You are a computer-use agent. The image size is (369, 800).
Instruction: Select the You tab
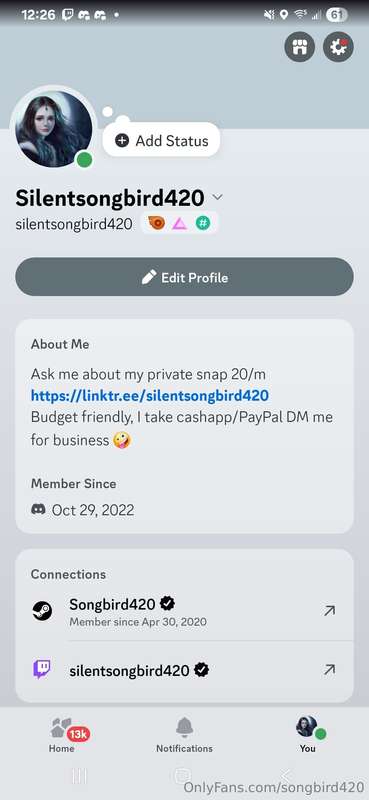(308, 735)
